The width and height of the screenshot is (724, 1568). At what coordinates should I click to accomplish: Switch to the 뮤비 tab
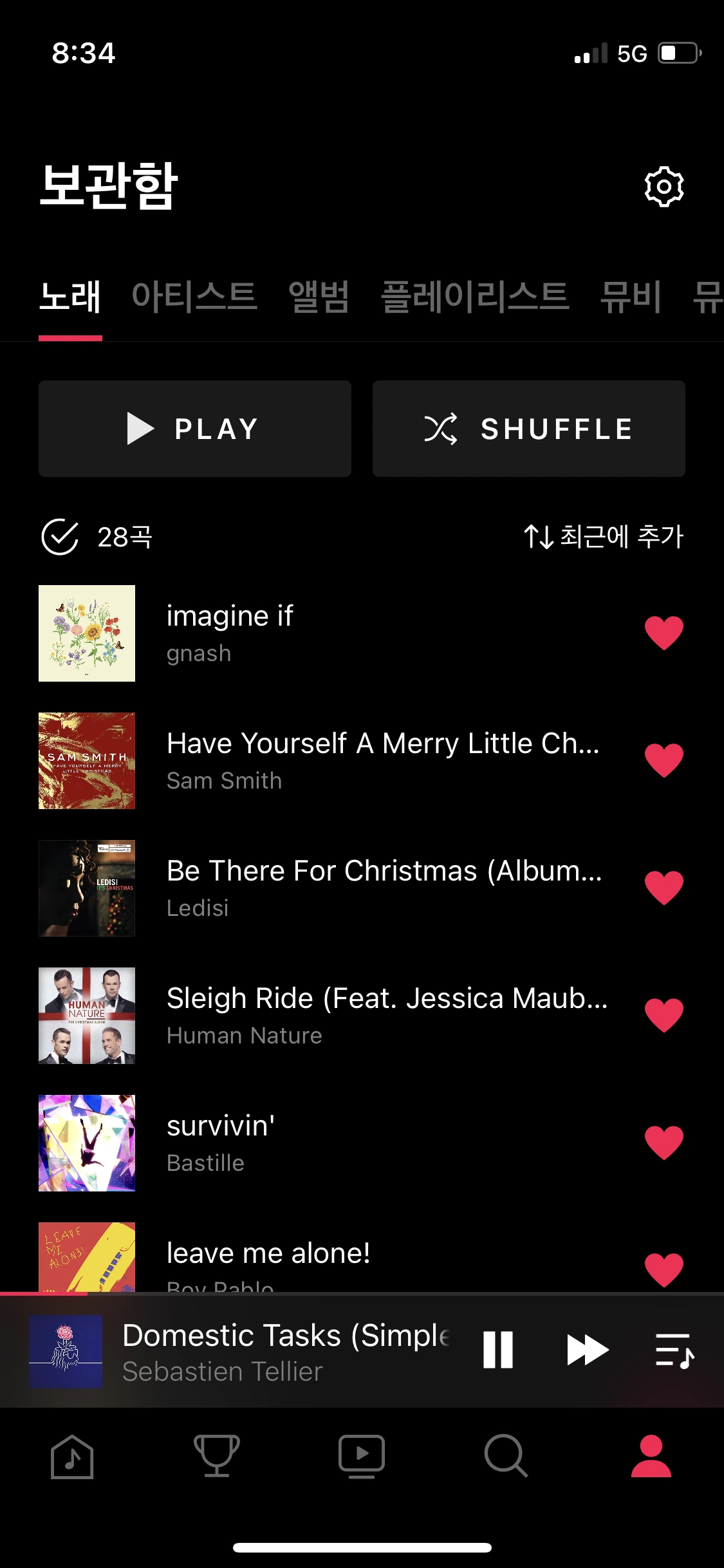[x=630, y=297]
